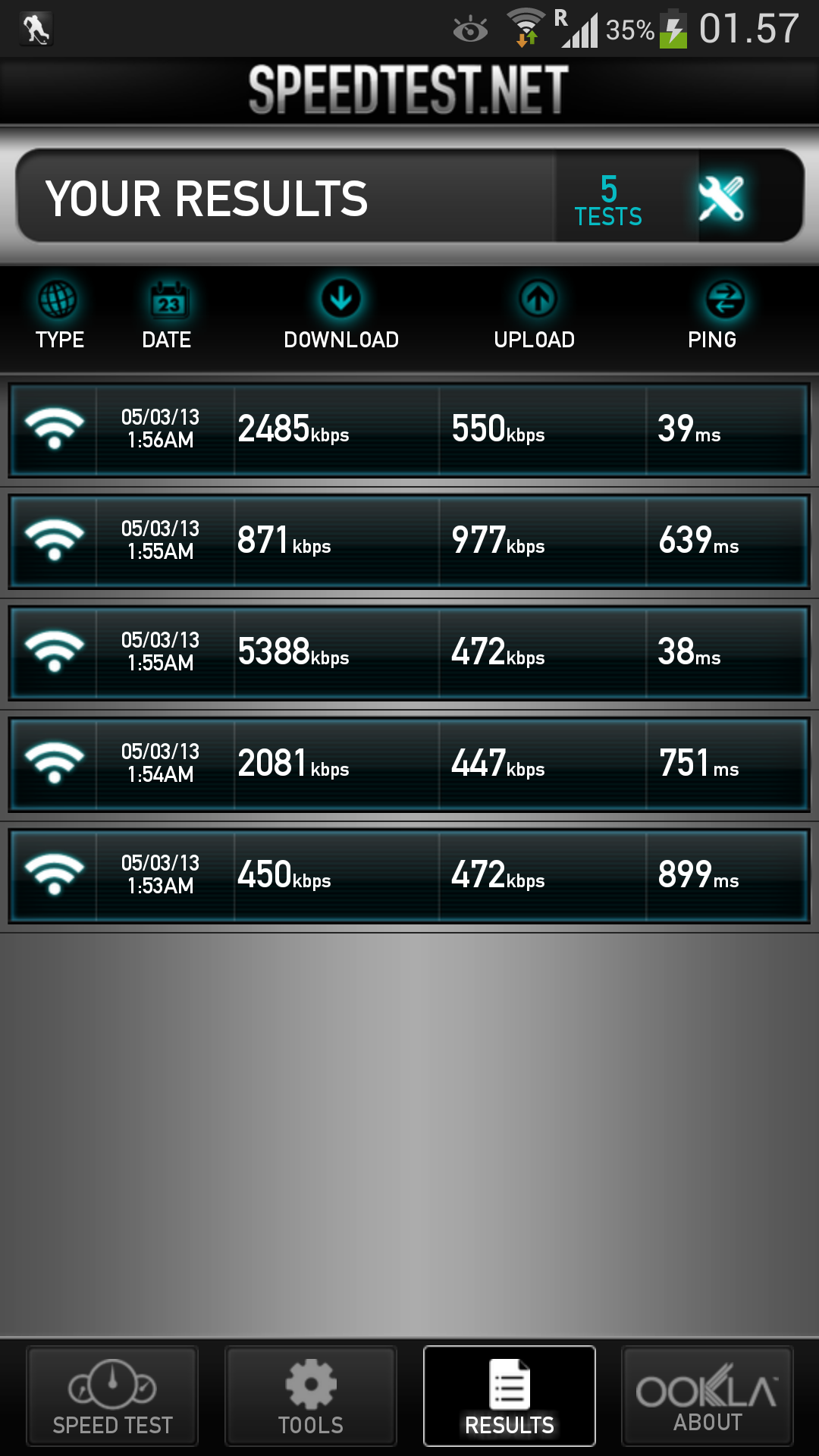This screenshot has width=819, height=1456.
Task: Open the Ookla About tab
Action: [708, 1396]
